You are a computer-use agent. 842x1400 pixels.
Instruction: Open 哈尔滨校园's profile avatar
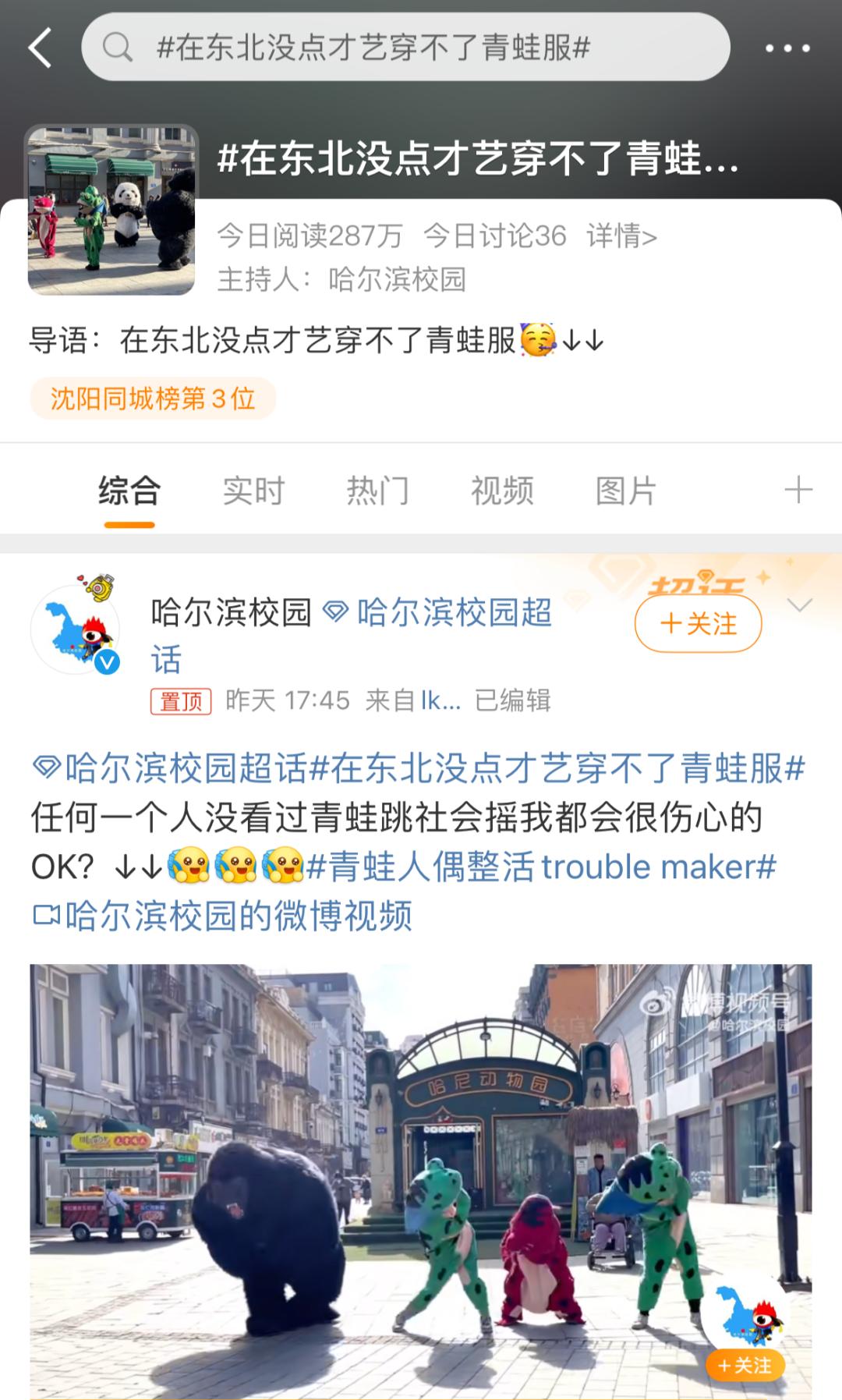76,629
